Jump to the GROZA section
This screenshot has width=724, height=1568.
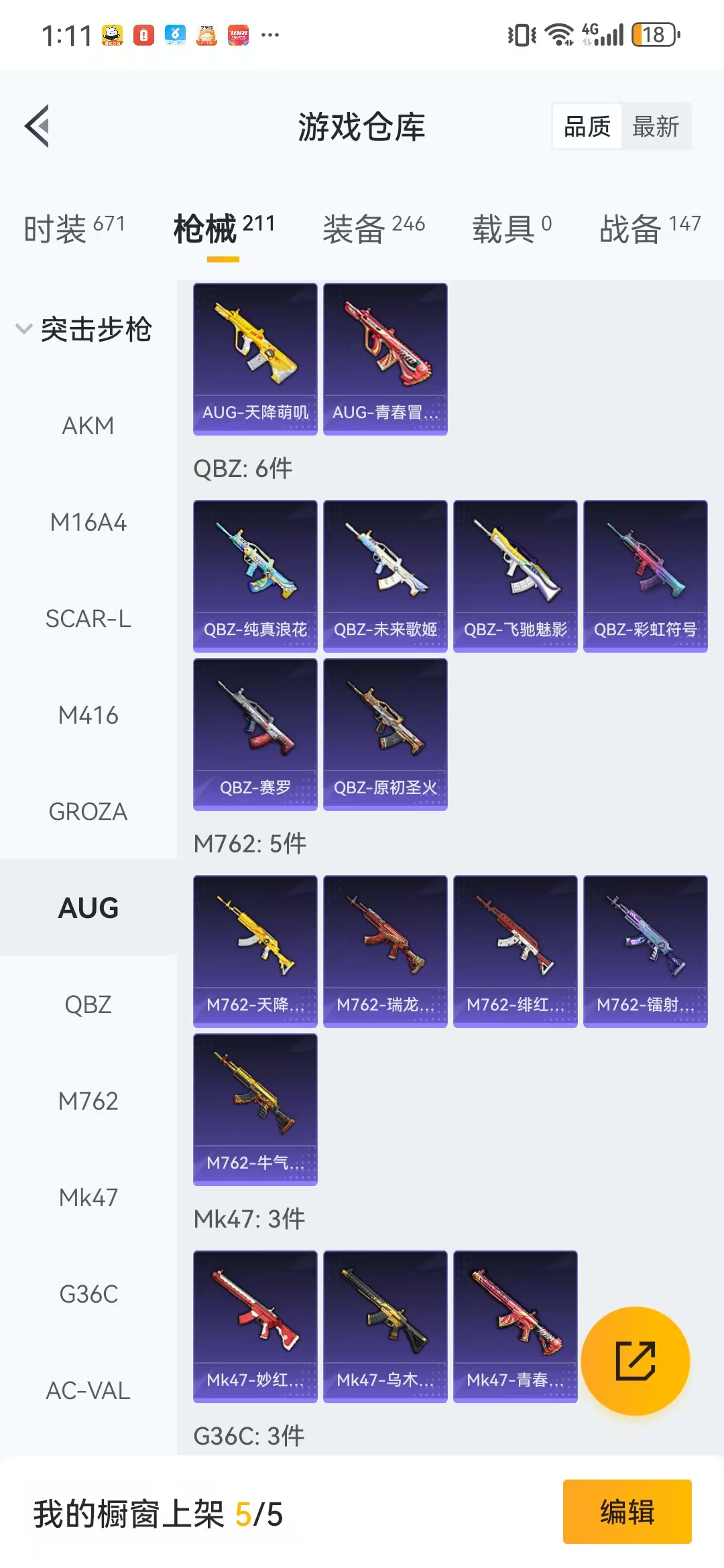88,811
